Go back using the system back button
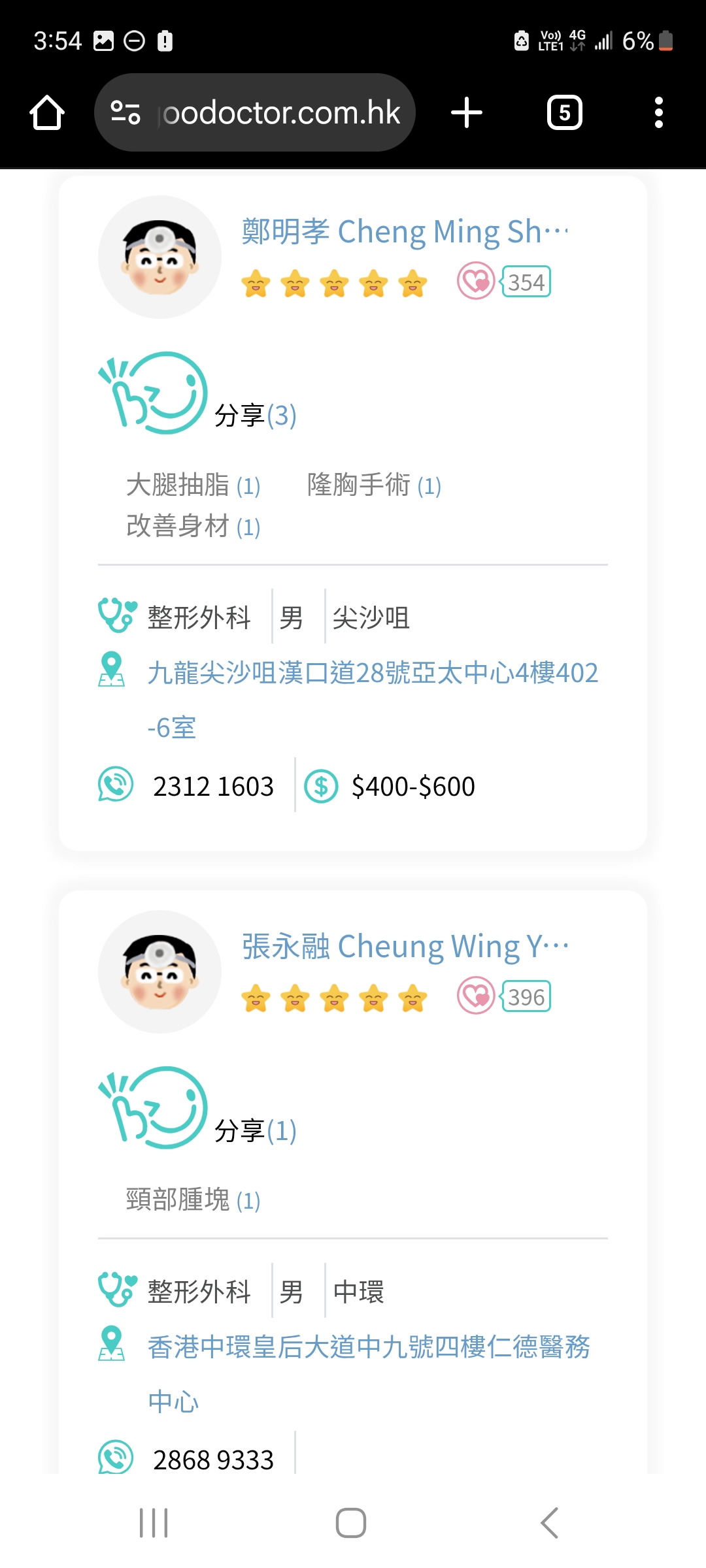 549,1524
